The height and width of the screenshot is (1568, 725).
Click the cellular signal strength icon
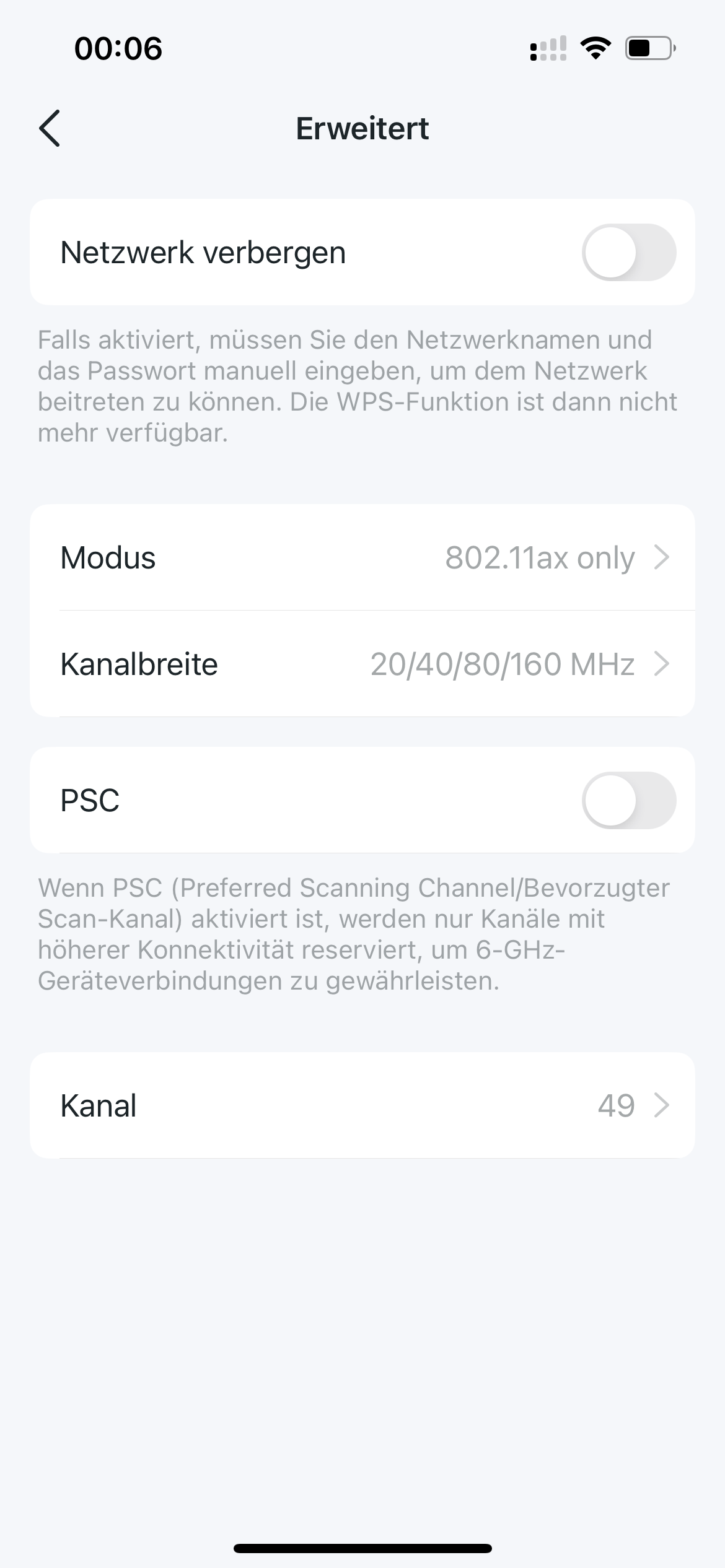[x=548, y=48]
